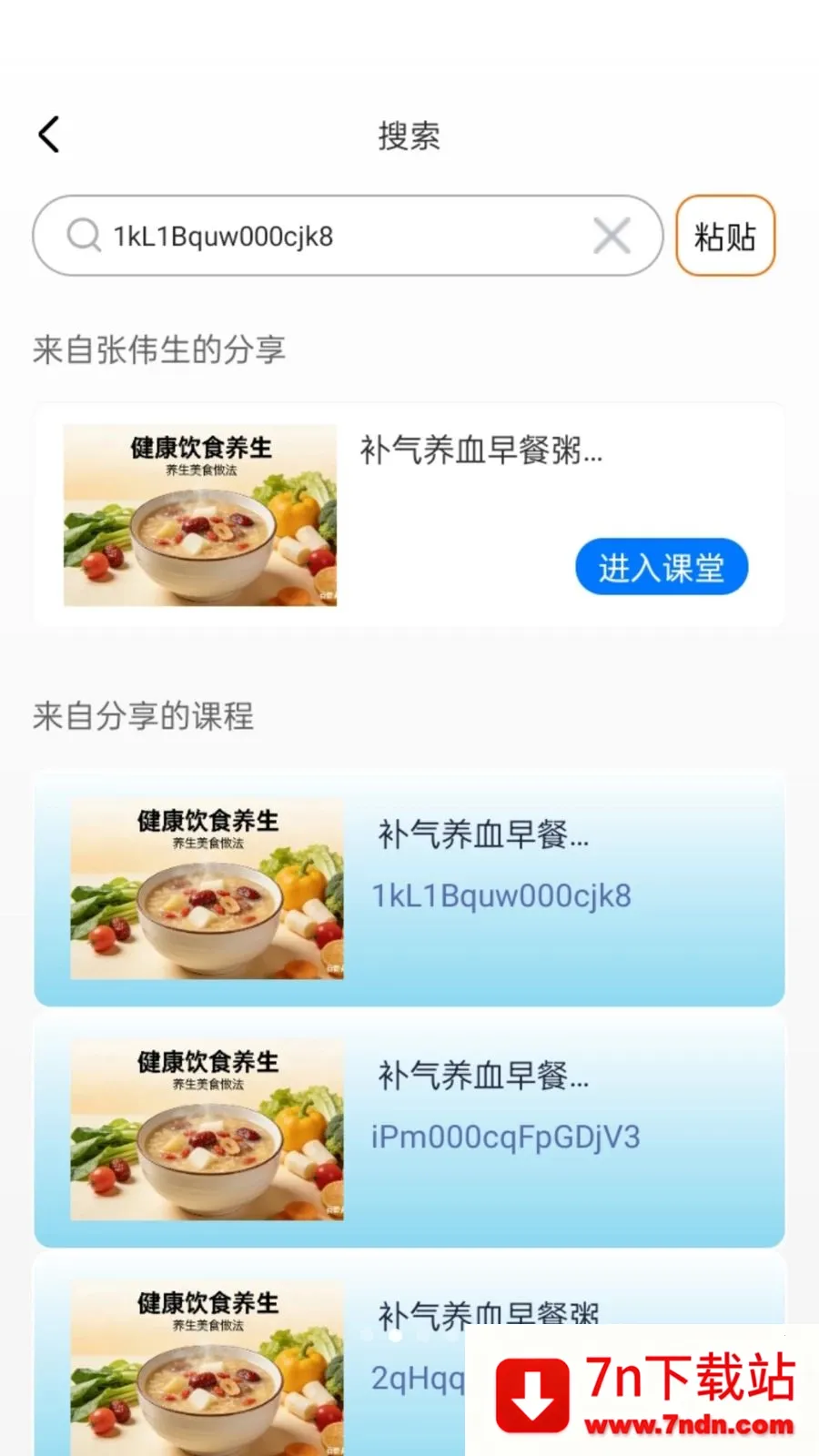Tap 进入课堂 to enter the classroom
The image size is (819, 1456).
click(x=661, y=567)
